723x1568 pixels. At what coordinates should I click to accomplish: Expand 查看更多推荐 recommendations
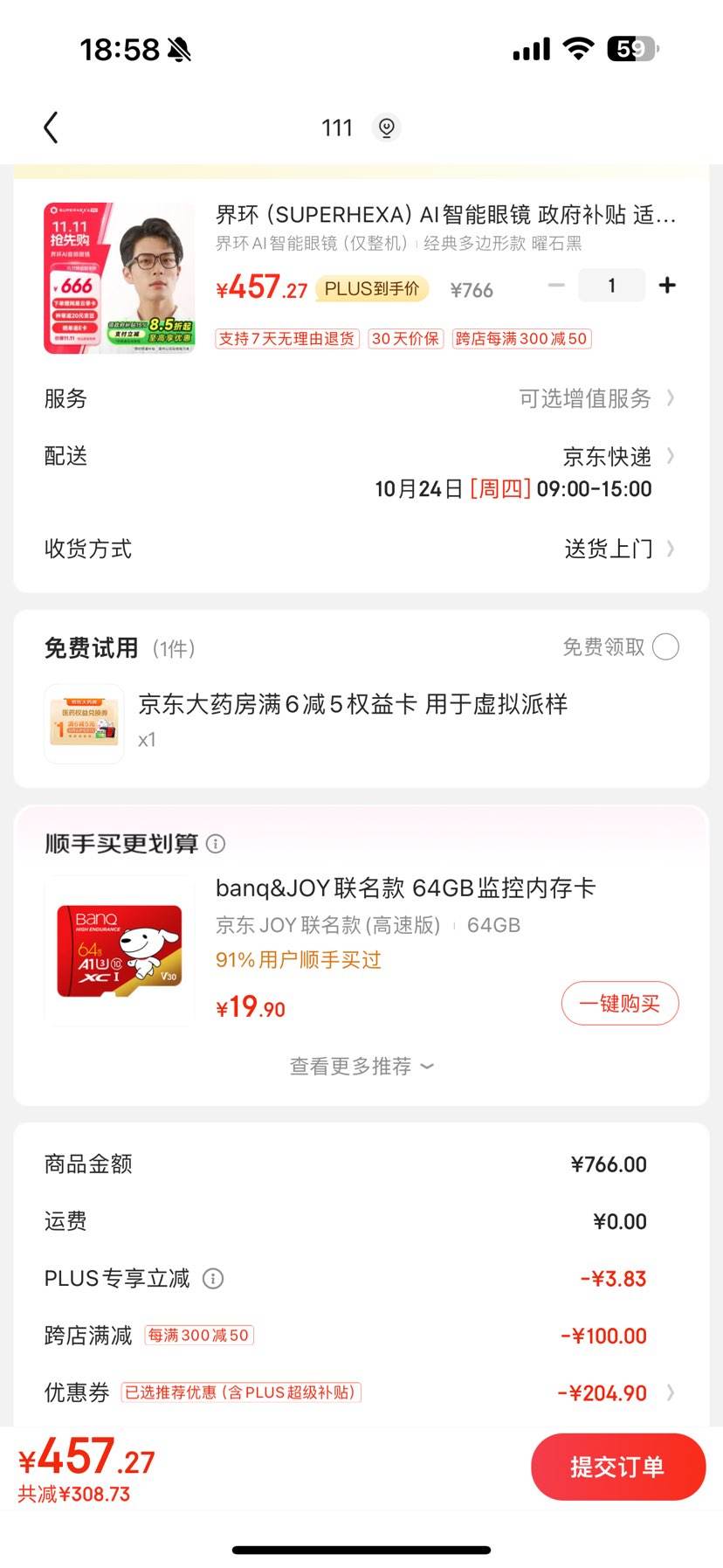[x=361, y=1067]
